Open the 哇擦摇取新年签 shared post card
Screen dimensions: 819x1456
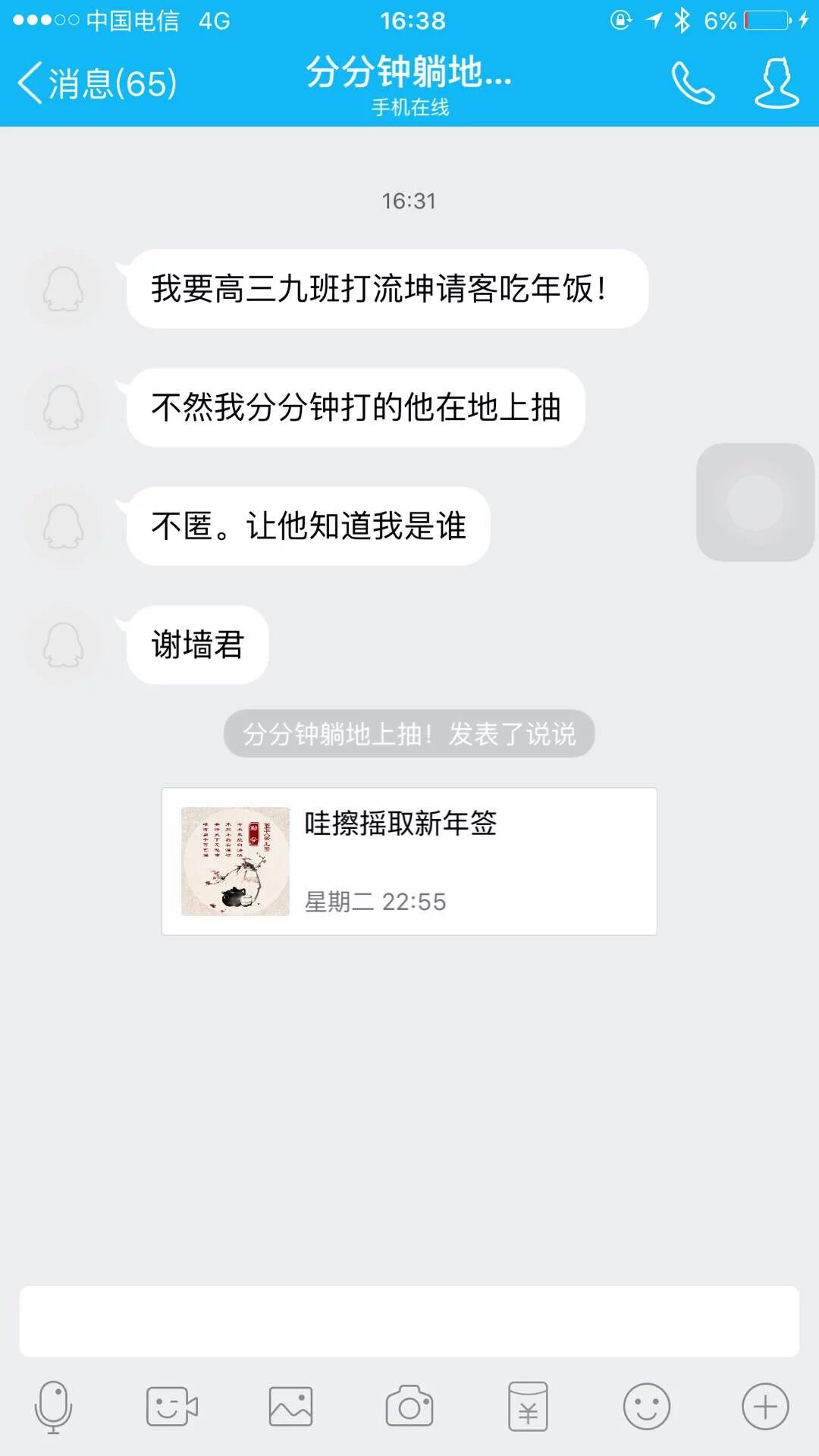(409, 861)
